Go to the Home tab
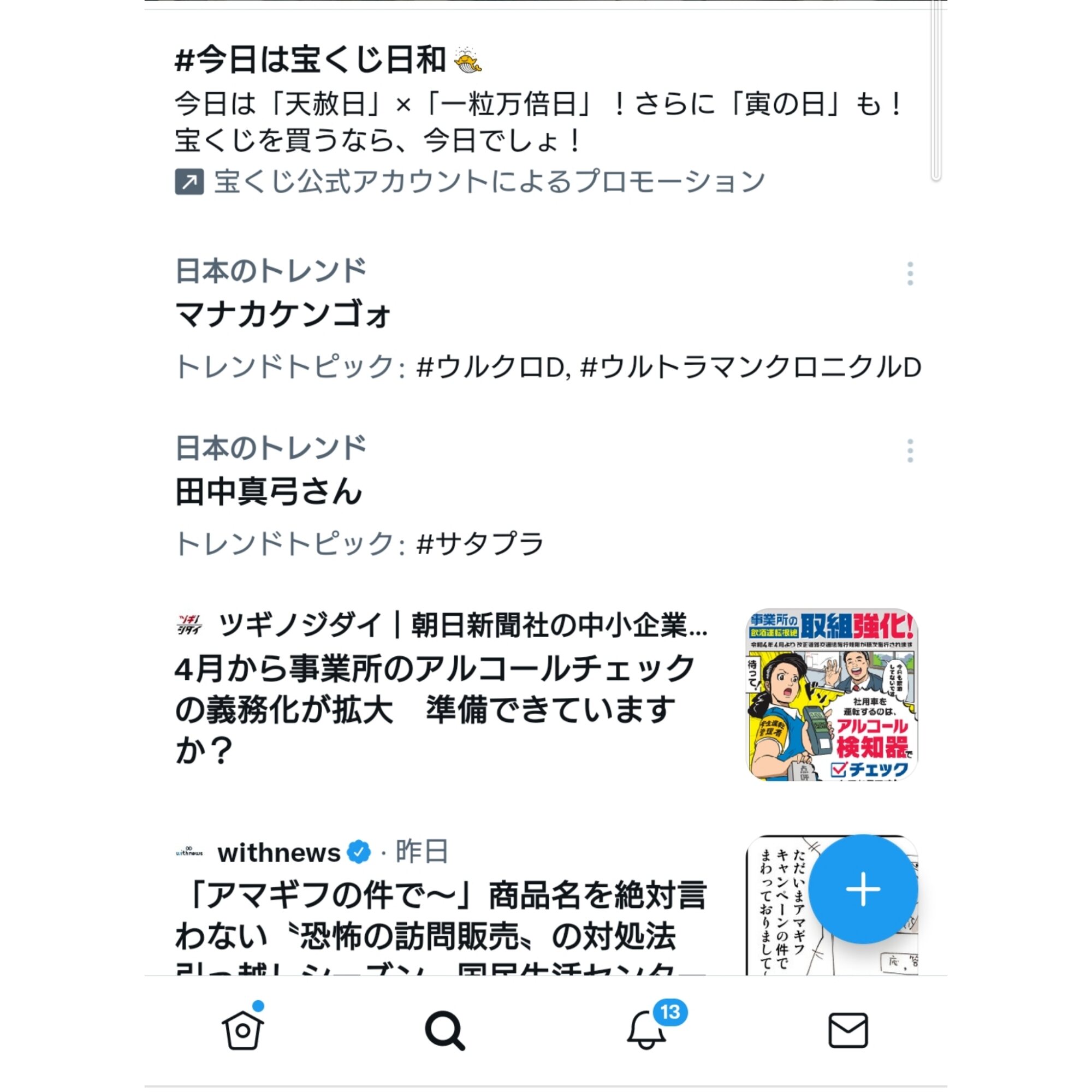This screenshot has width=1092, height=1092. click(242, 1030)
